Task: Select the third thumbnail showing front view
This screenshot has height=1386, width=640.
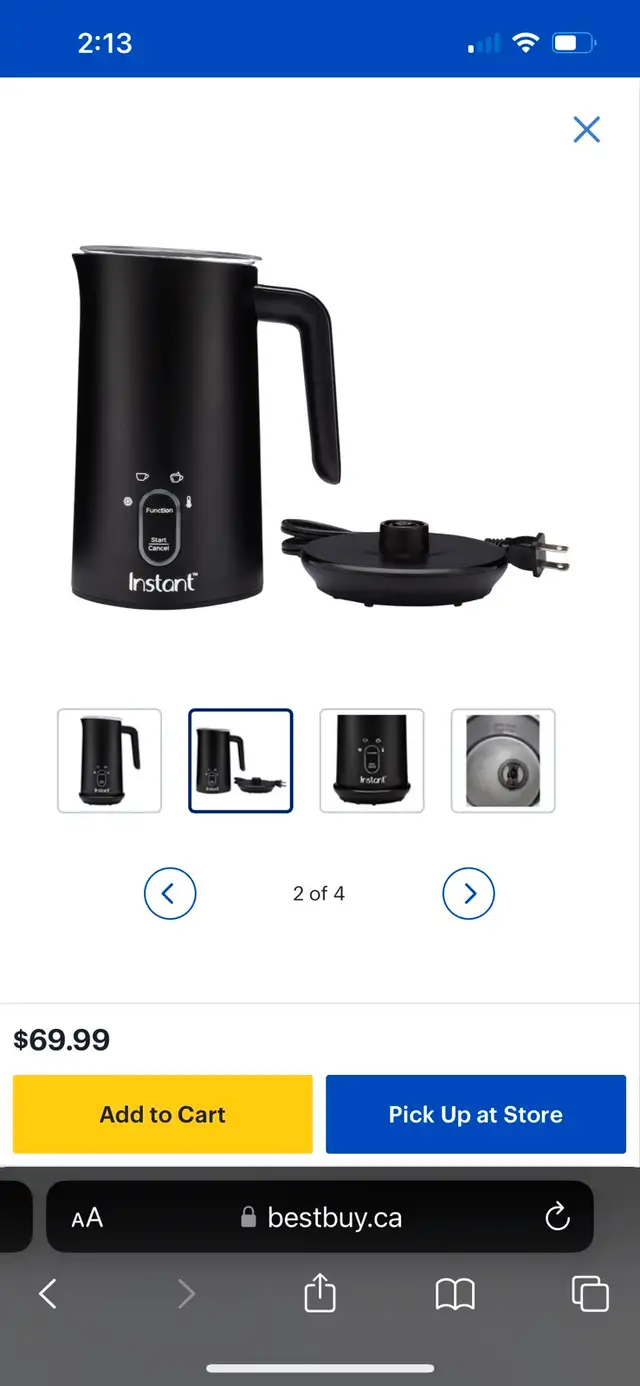Action: (x=372, y=760)
